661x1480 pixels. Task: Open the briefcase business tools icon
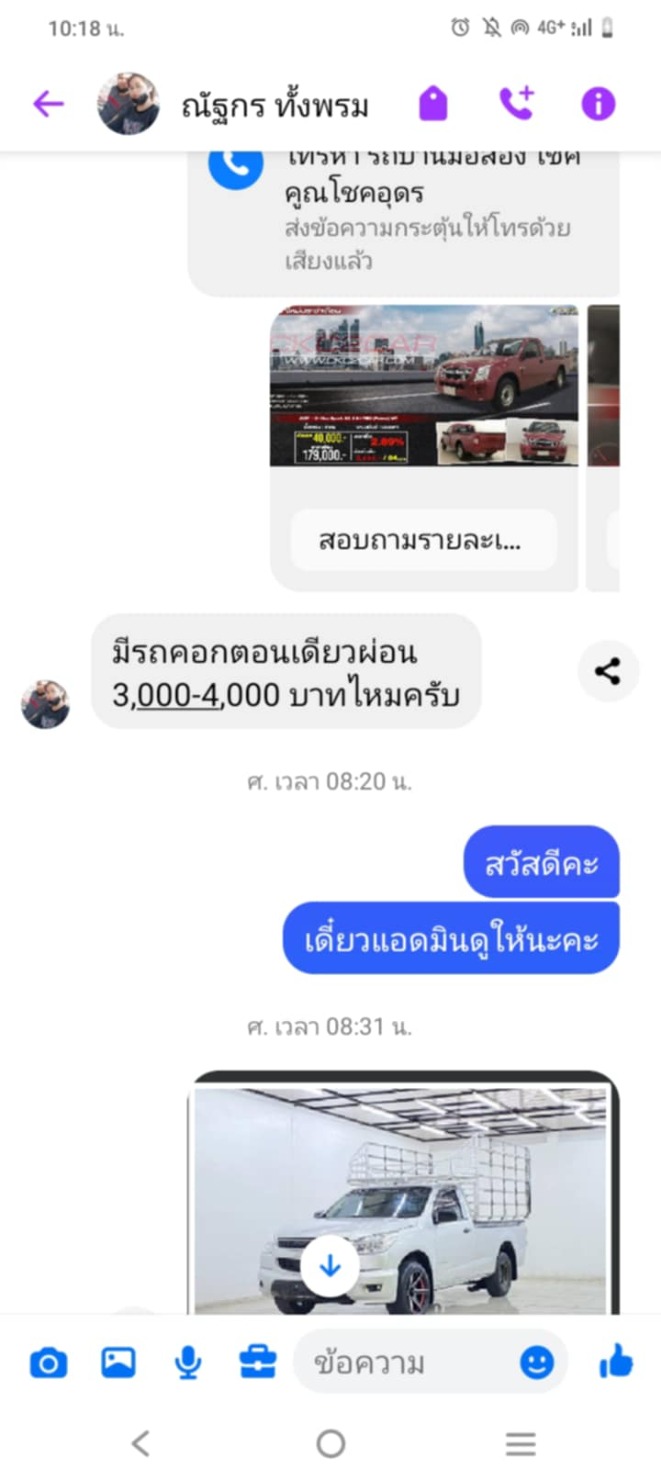257,1362
